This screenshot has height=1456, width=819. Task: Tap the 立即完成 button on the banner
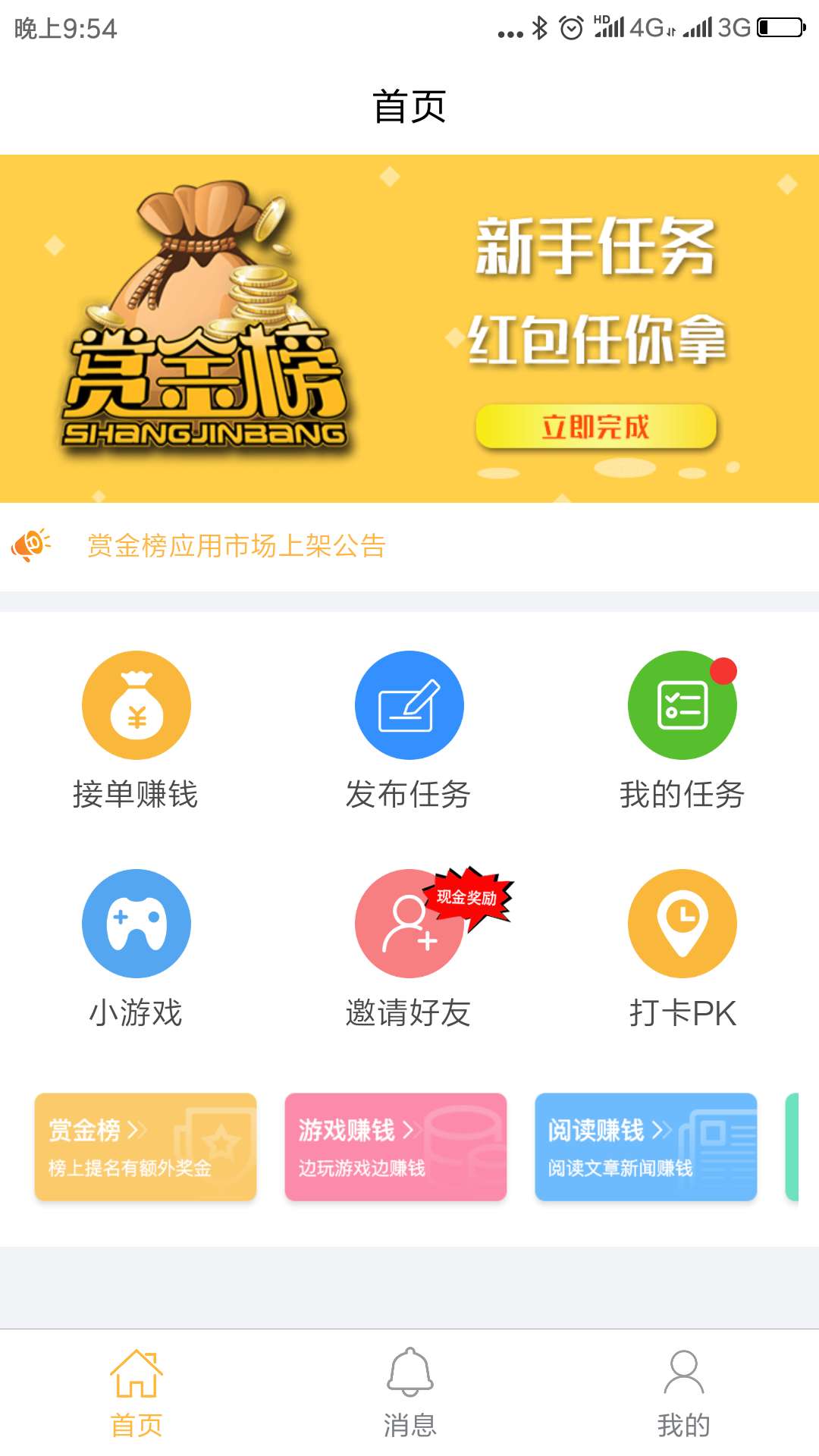(596, 427)
